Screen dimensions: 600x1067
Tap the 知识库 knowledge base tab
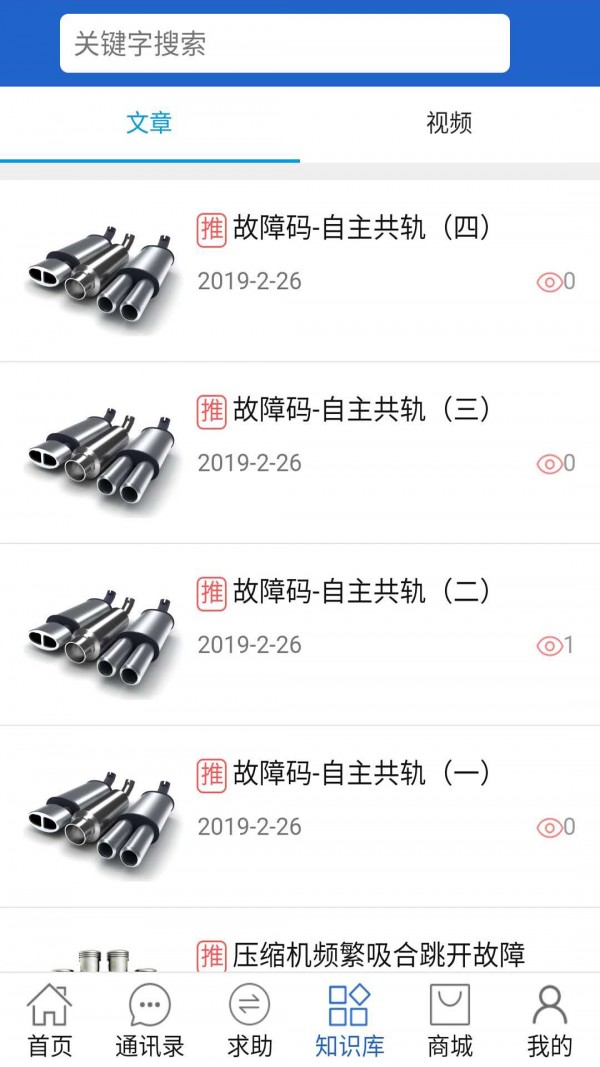tap(349, 1021)
